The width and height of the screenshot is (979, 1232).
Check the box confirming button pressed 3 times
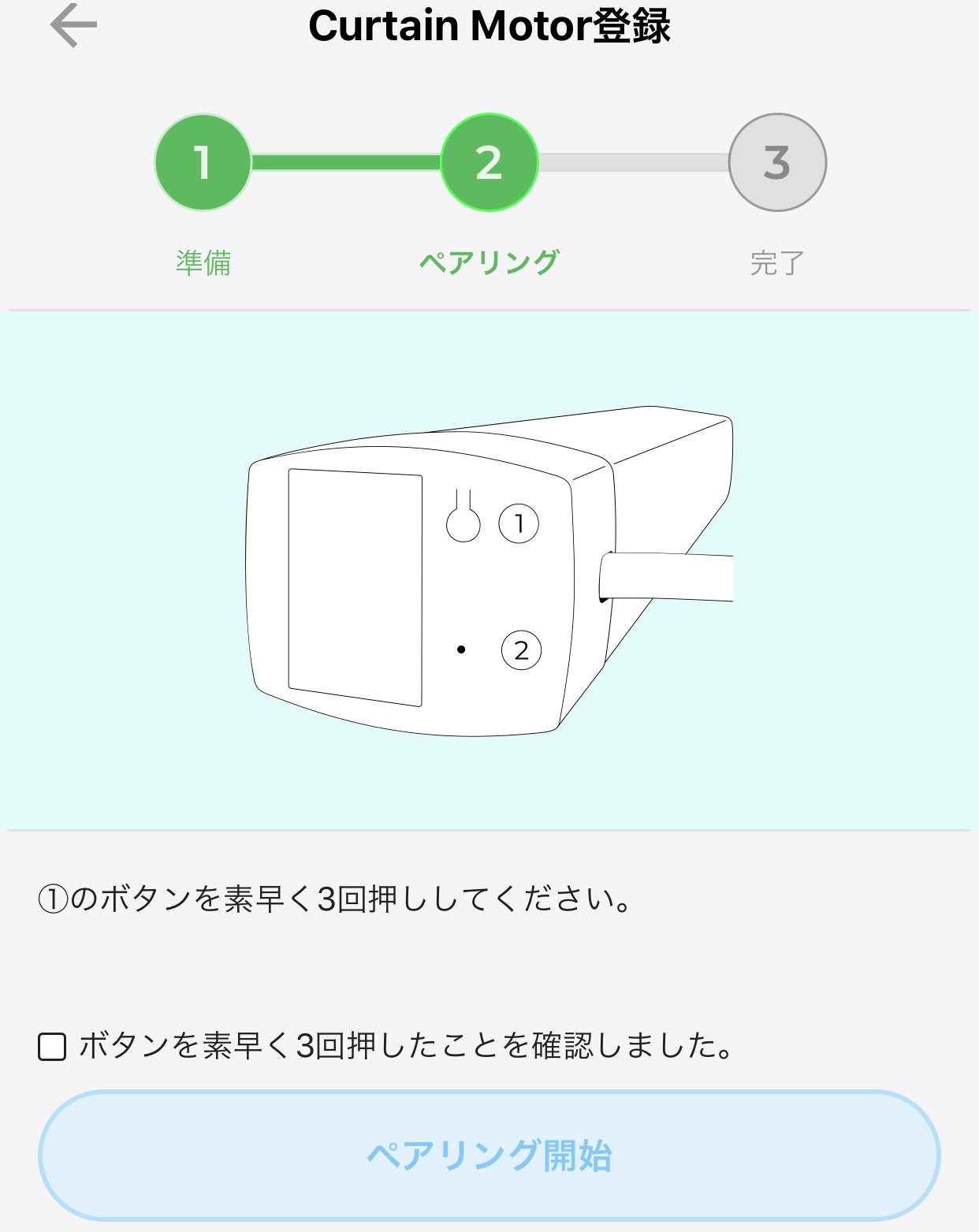[x=52, y=1047]
